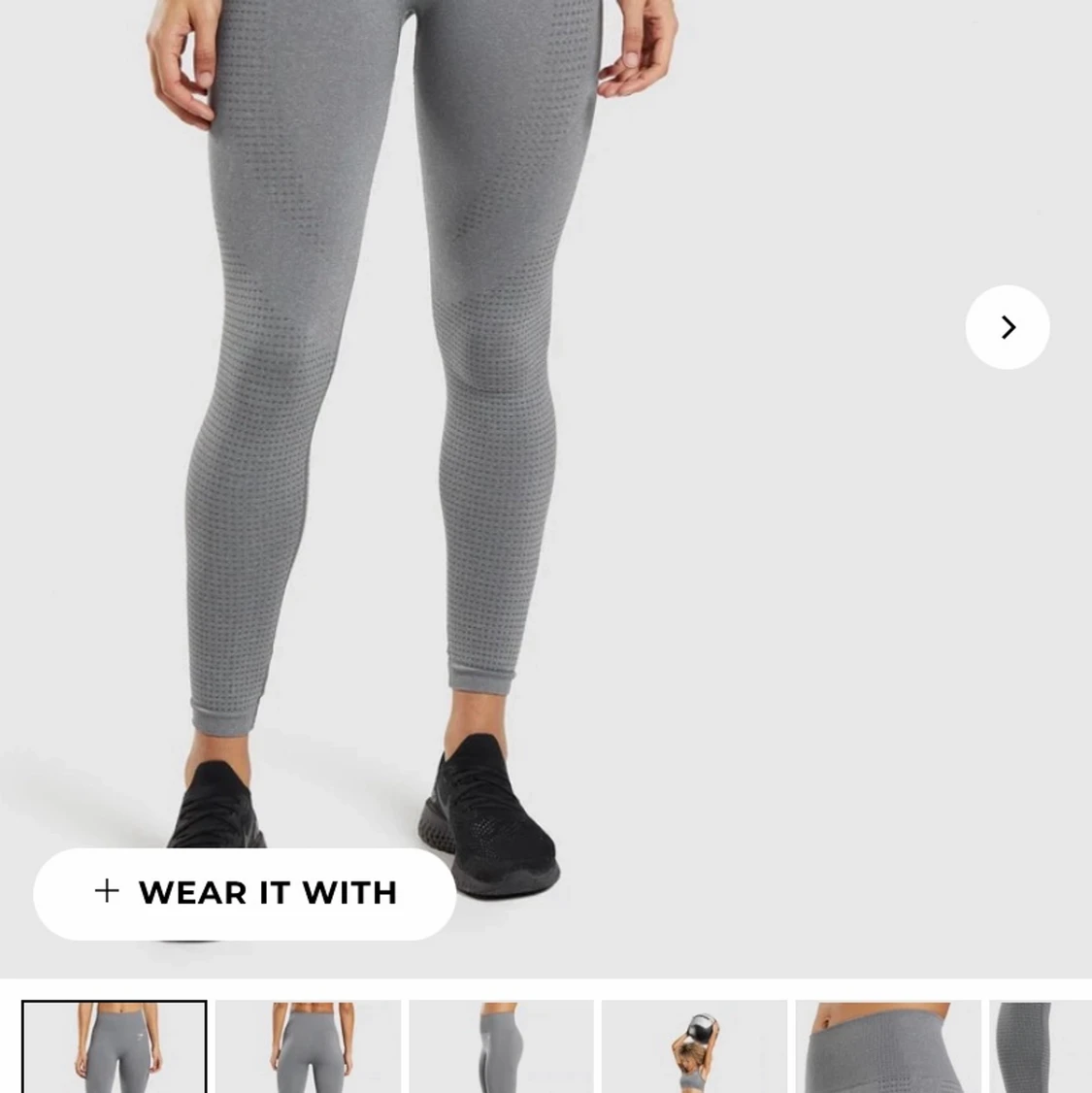The image size is (1092, 1093).
Task: Expand outfit recommendations via plus symbol
Action: [106, 892]
